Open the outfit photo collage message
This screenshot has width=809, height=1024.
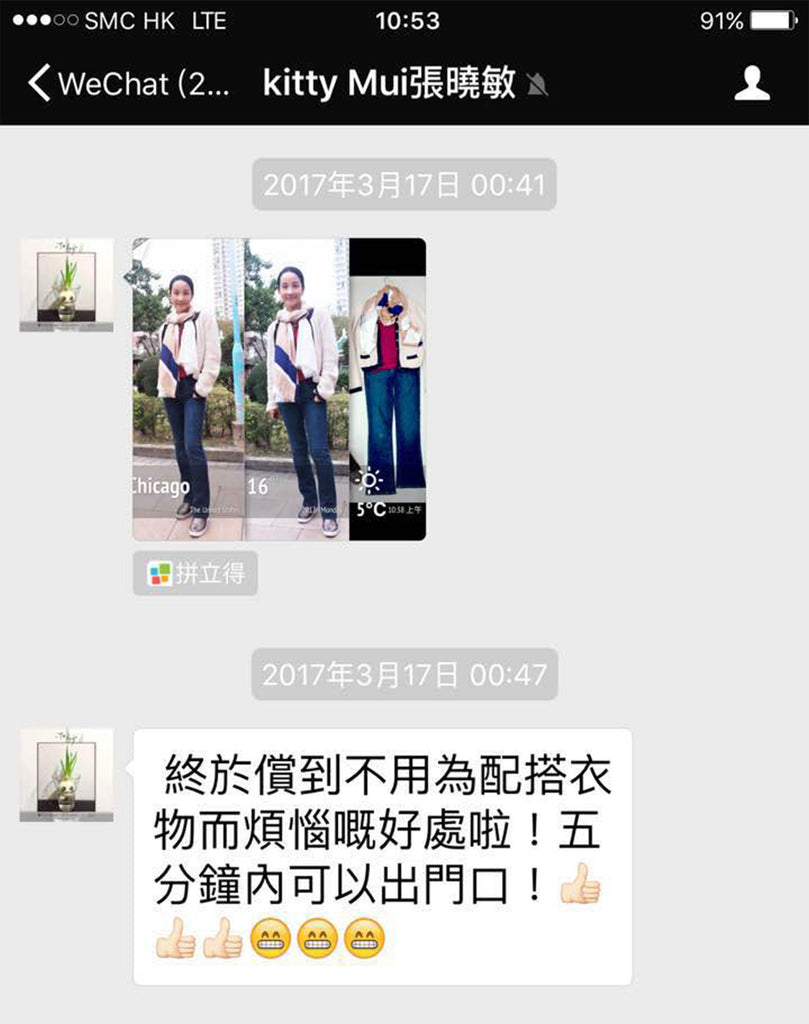click(279, 389)
